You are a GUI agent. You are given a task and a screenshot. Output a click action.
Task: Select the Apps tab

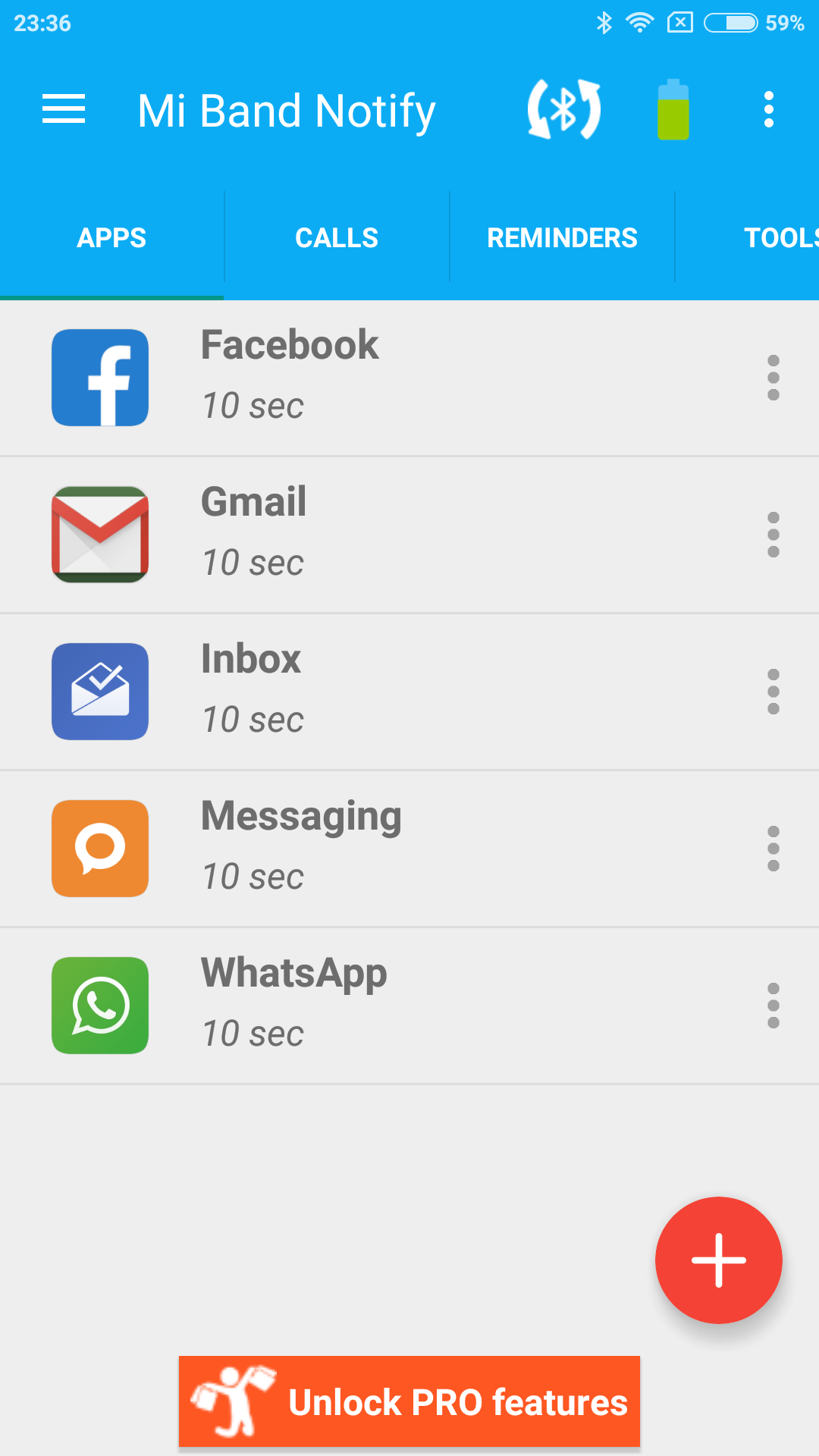pyautogui.click(x=111, y=238)
